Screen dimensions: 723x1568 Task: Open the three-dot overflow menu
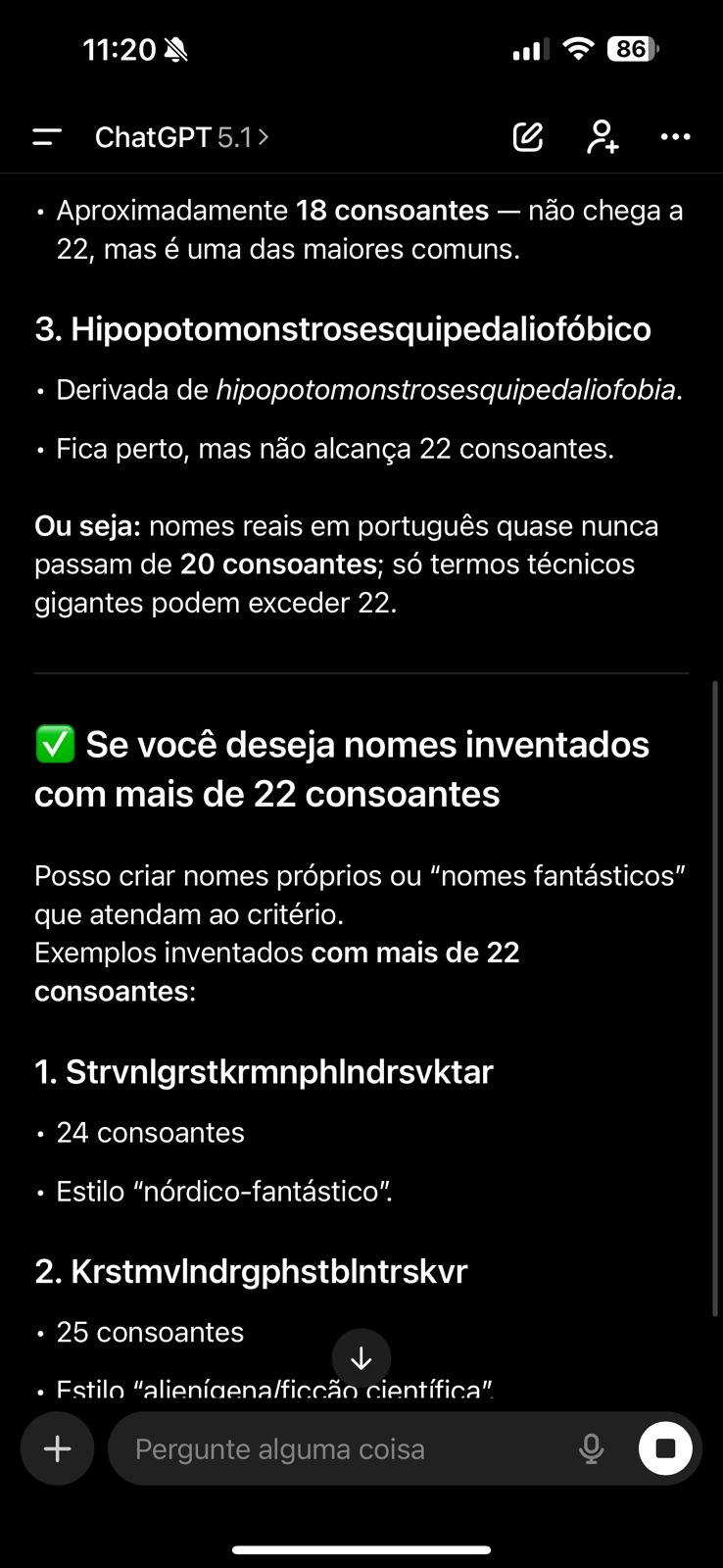click(x=676, y=137)
